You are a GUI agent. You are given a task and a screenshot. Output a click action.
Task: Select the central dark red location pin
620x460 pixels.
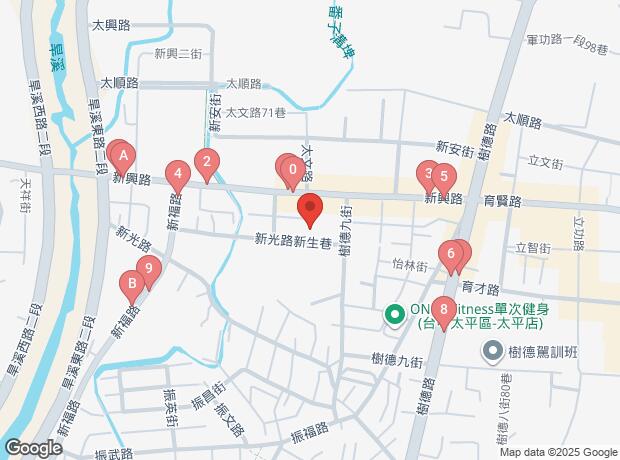click(310, 210)
